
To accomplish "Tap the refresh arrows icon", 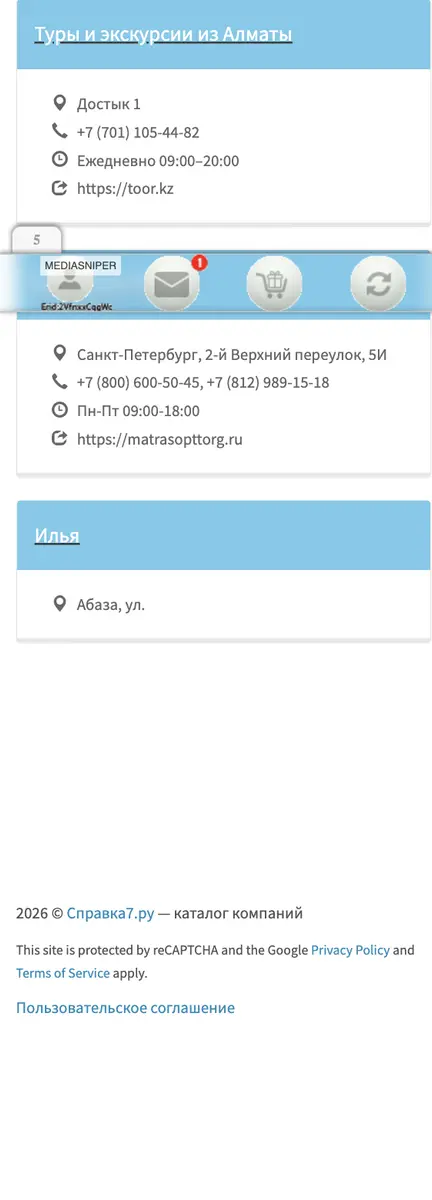I will pos(378,284).
